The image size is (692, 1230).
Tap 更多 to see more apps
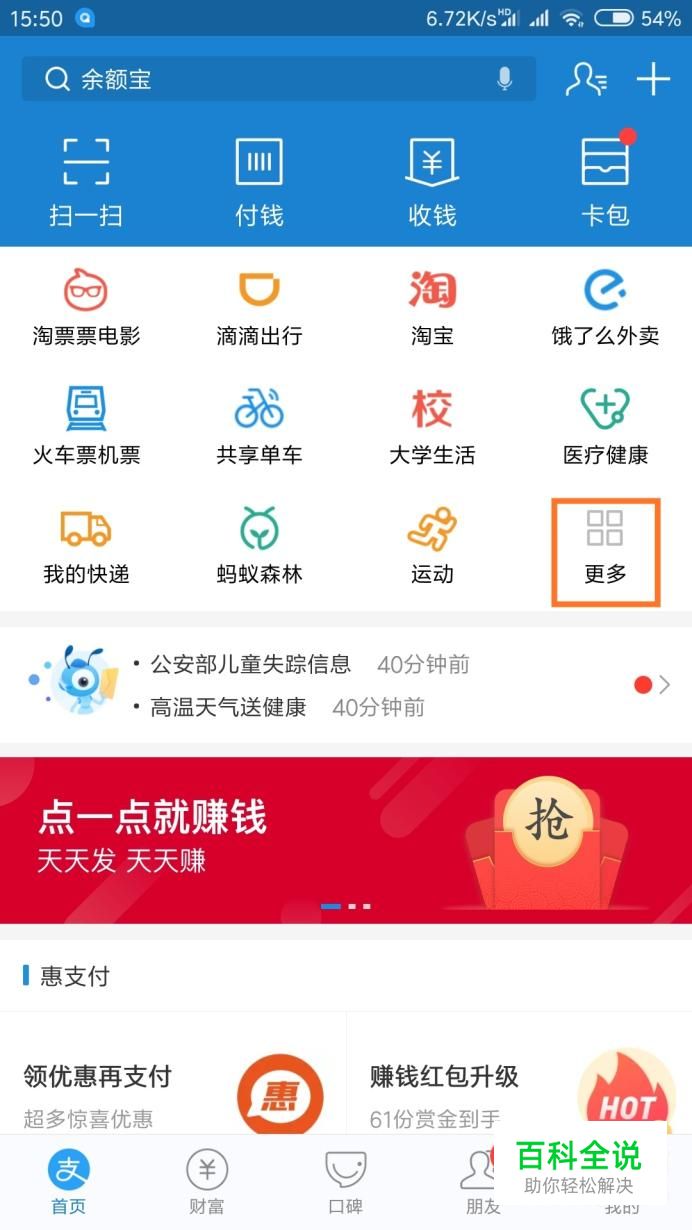(605, 550)
